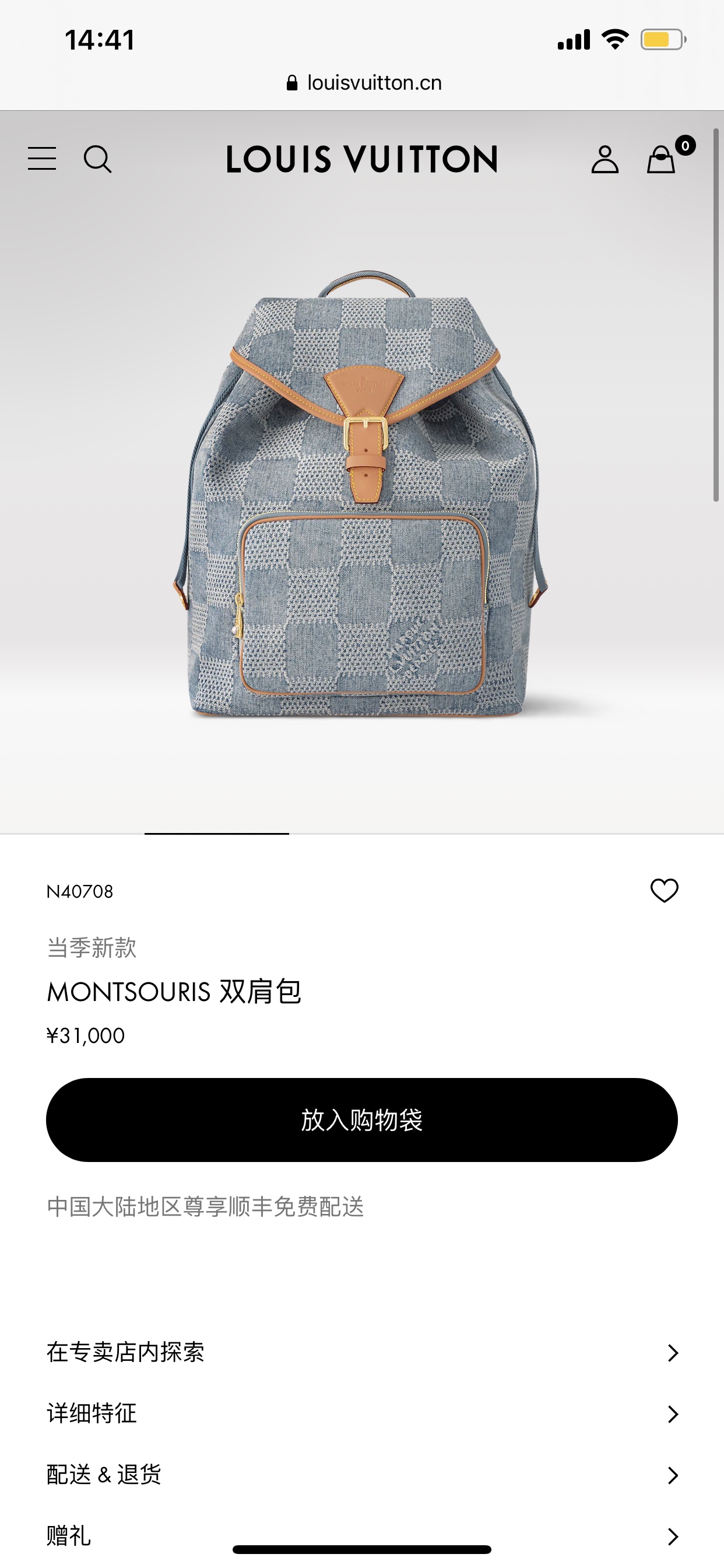Open the account profile icon

604,159
